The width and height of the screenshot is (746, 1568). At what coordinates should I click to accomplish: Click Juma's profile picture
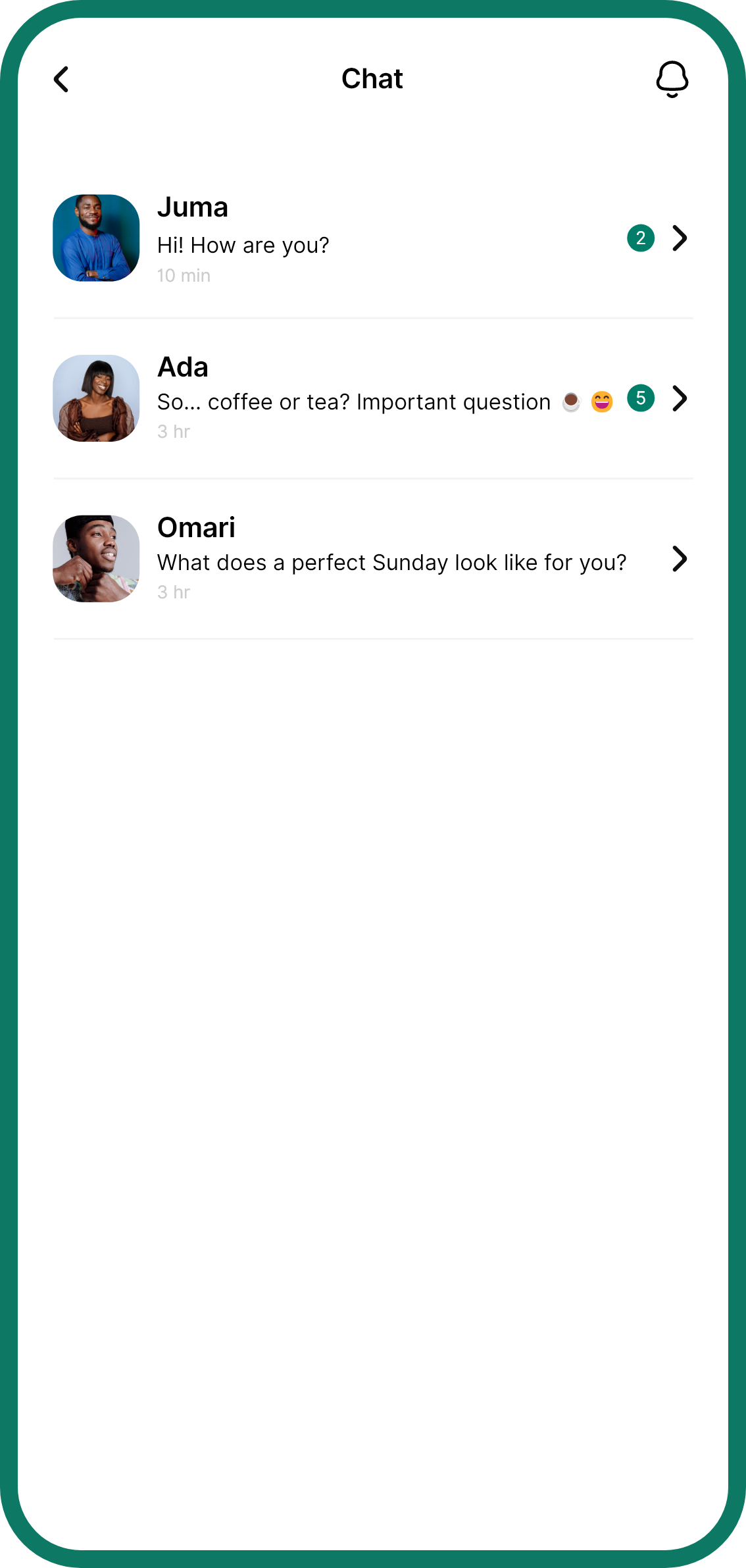96,238
